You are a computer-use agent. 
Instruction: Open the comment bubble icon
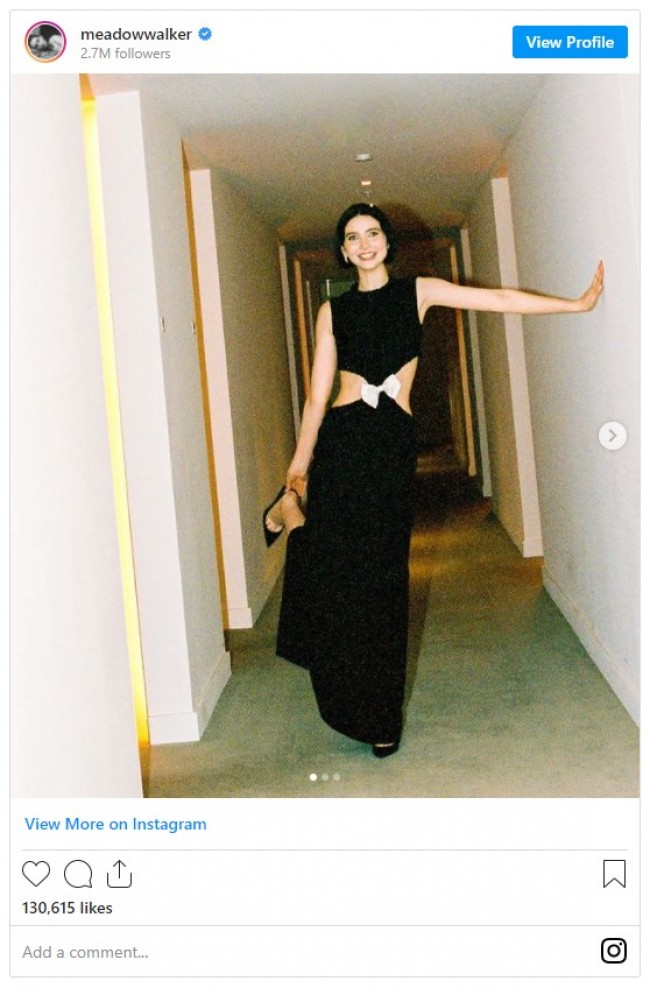pos(78,874)
